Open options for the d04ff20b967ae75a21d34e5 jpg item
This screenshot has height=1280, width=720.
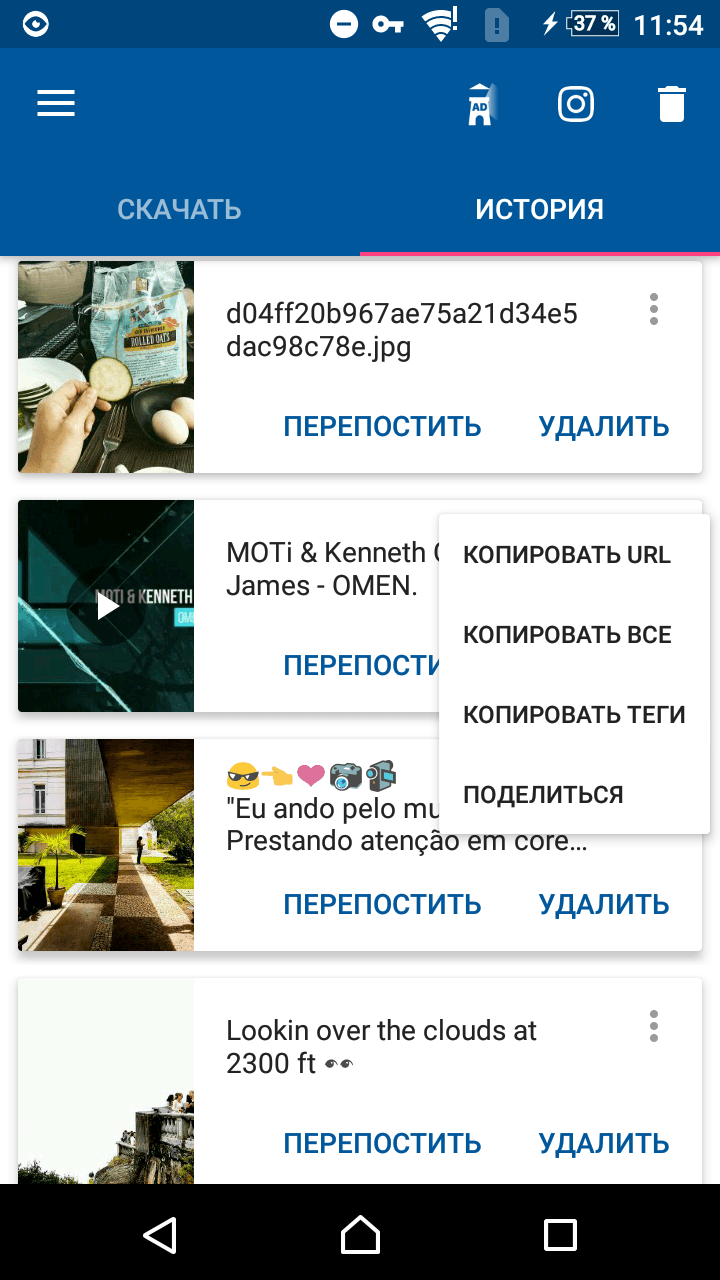(x=654, y=309)
